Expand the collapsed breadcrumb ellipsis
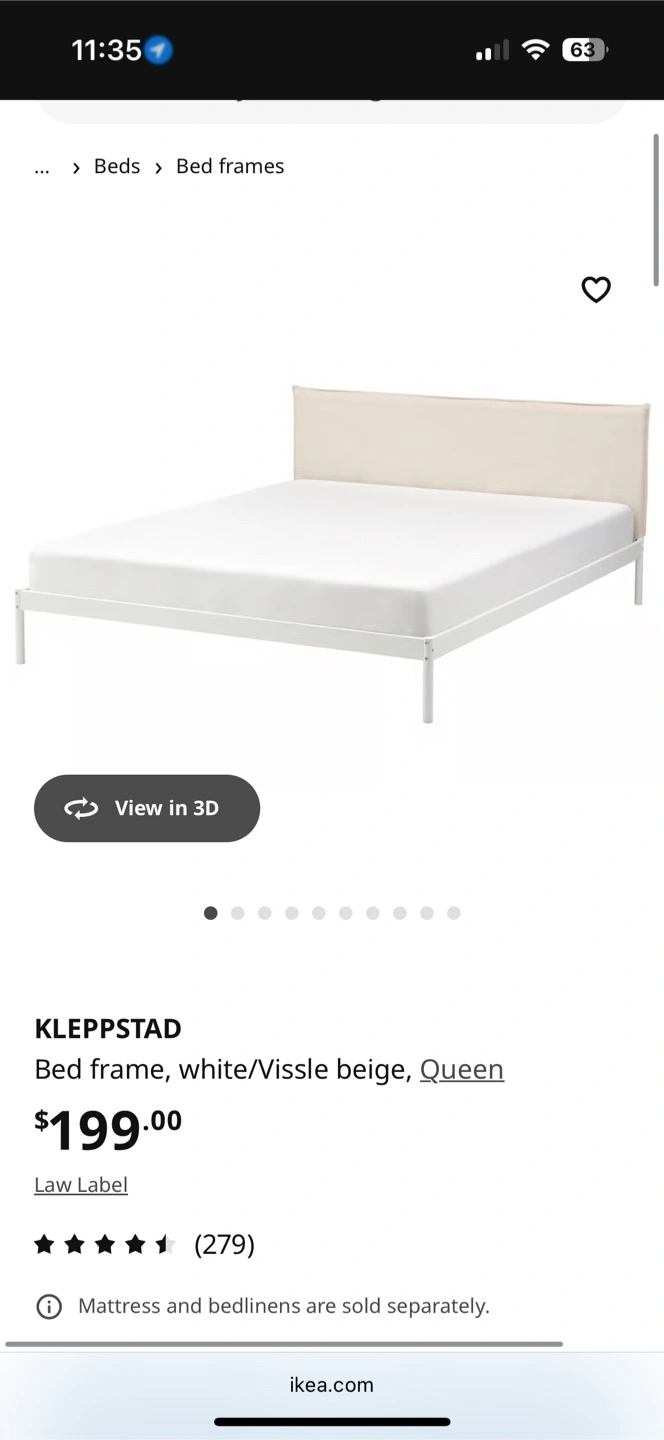664x1440 pixels. click(42, 167)
